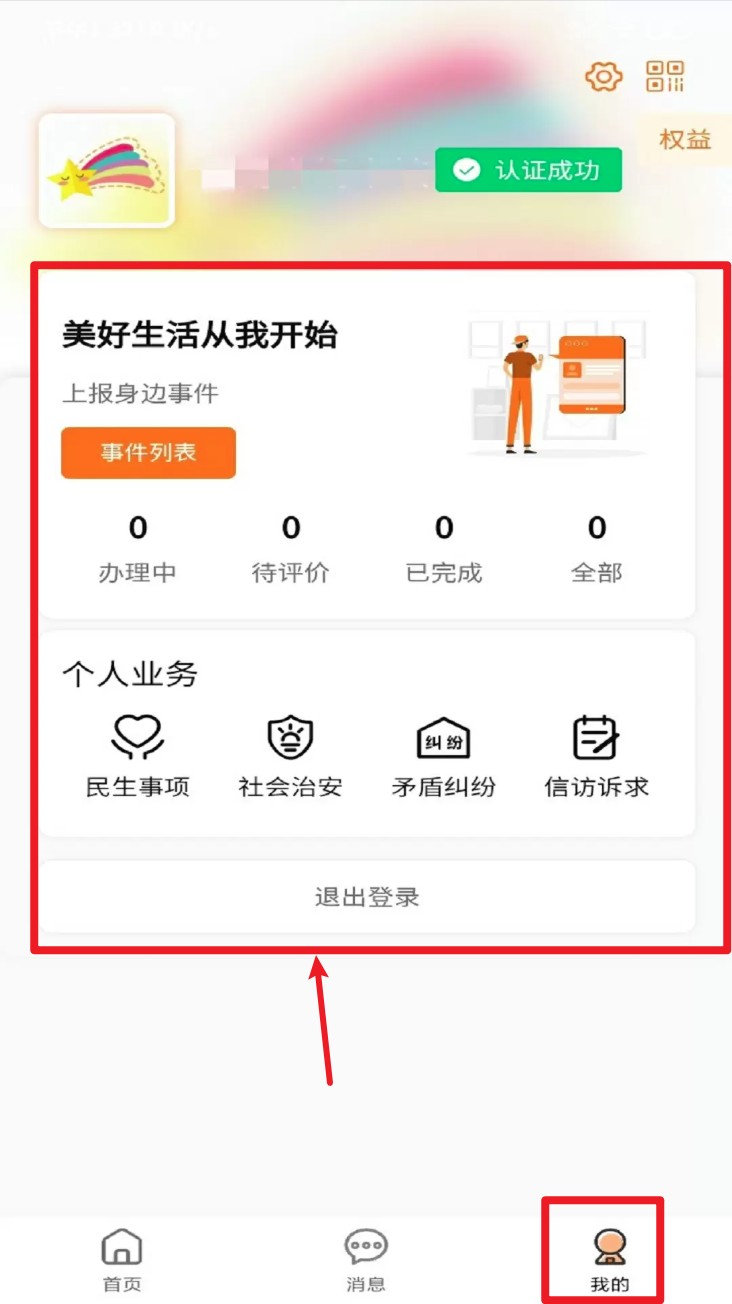Open 矛盾纠纷 dispute section
The height and width of the screenshot is (1304, 732).
[443, 756]
